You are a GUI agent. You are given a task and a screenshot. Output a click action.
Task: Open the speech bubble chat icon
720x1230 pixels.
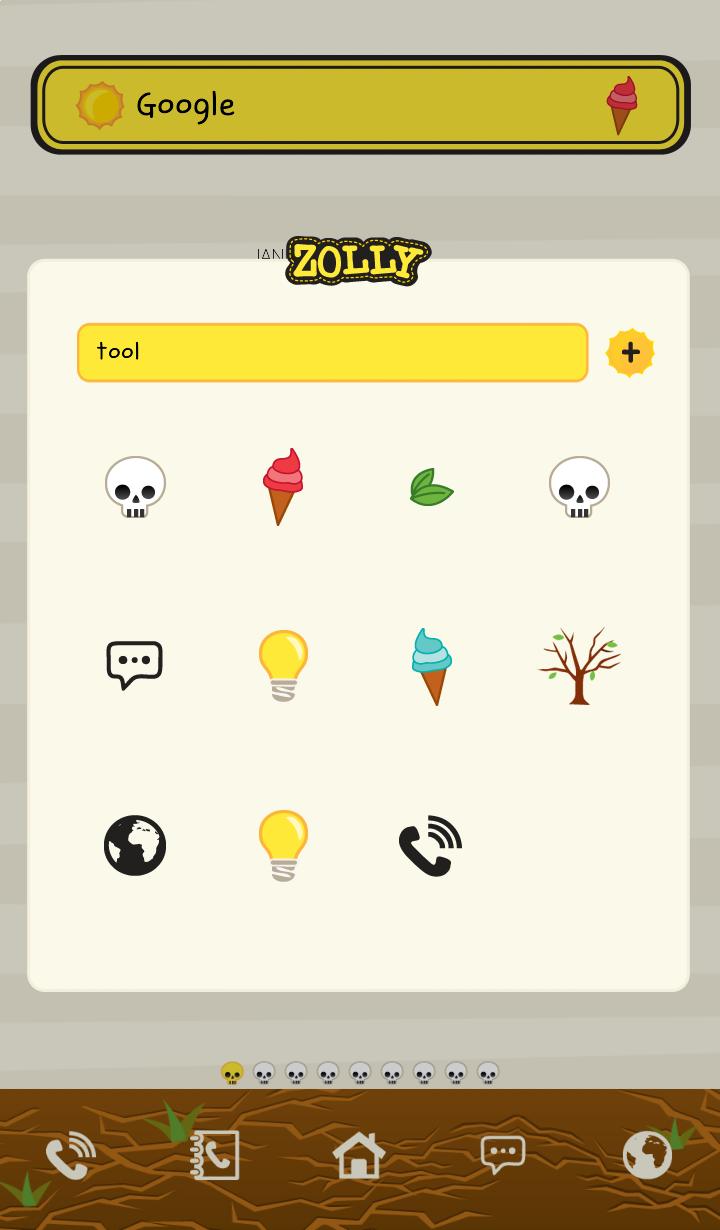click(x=135, y=663)
